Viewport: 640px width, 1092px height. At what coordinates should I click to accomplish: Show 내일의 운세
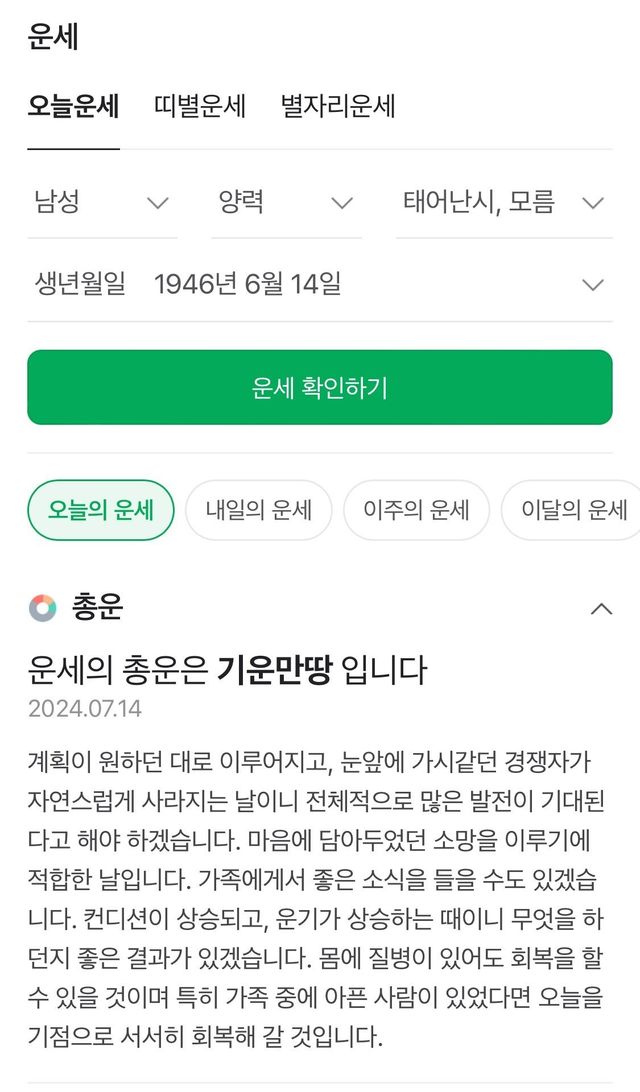click(258, 510)
